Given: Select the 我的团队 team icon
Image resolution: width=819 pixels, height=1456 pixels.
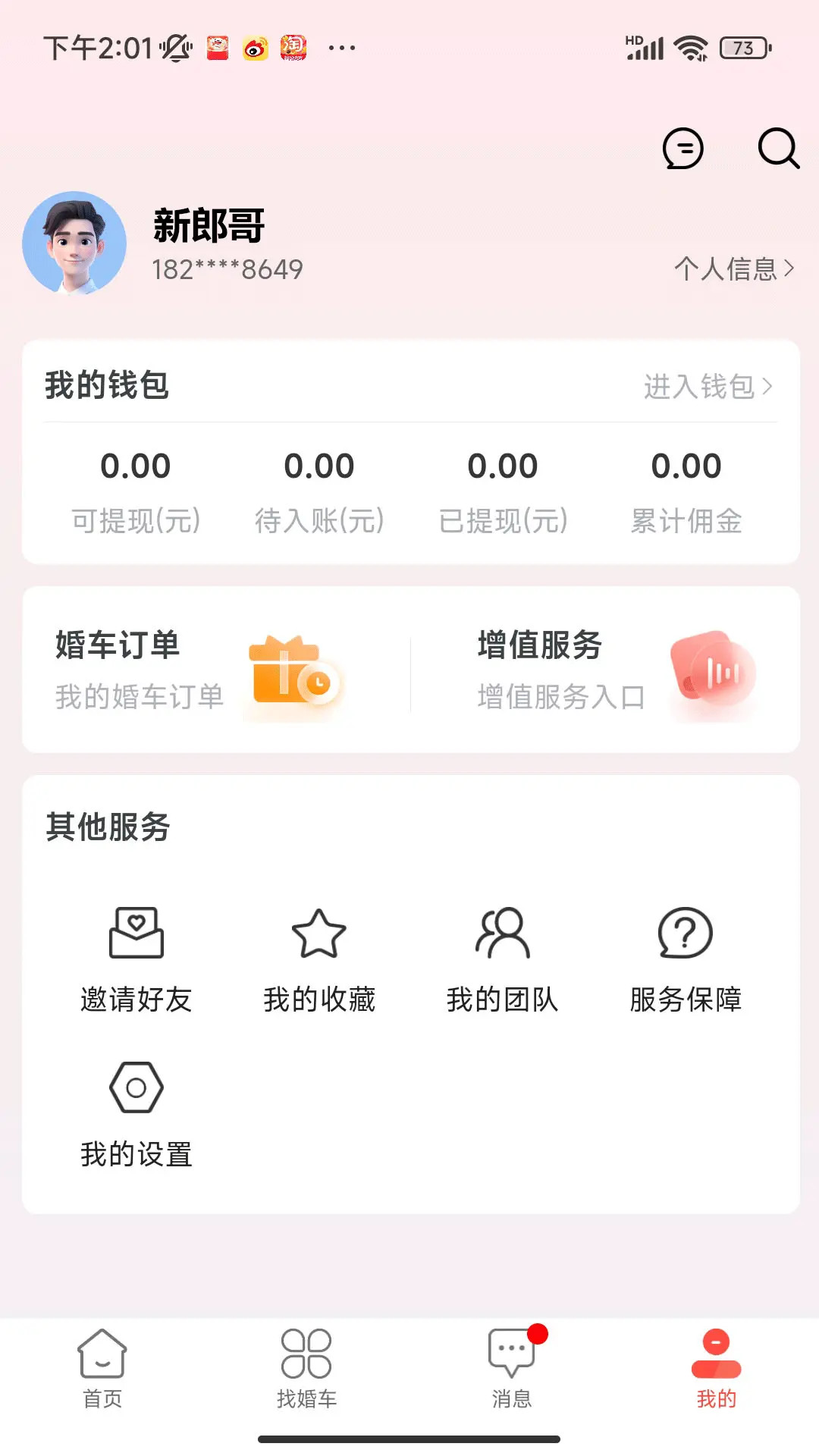Looking at the screenshot, I should point(502,934).
